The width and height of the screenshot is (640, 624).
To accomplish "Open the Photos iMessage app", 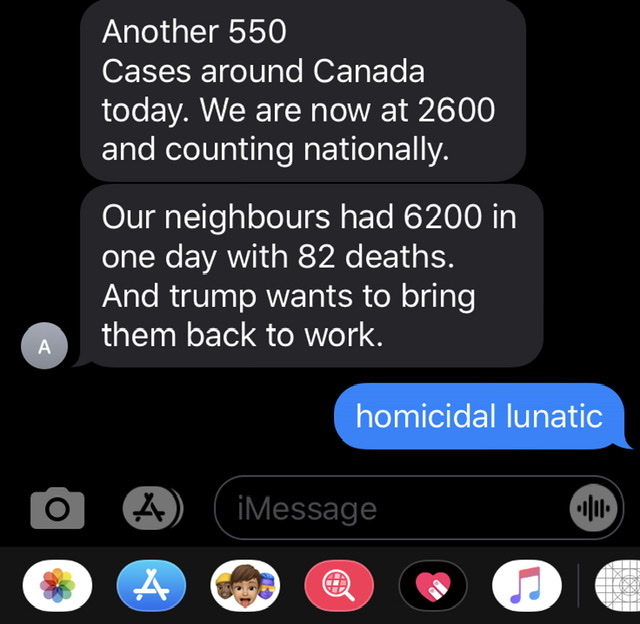I will [x=52, y=587].
